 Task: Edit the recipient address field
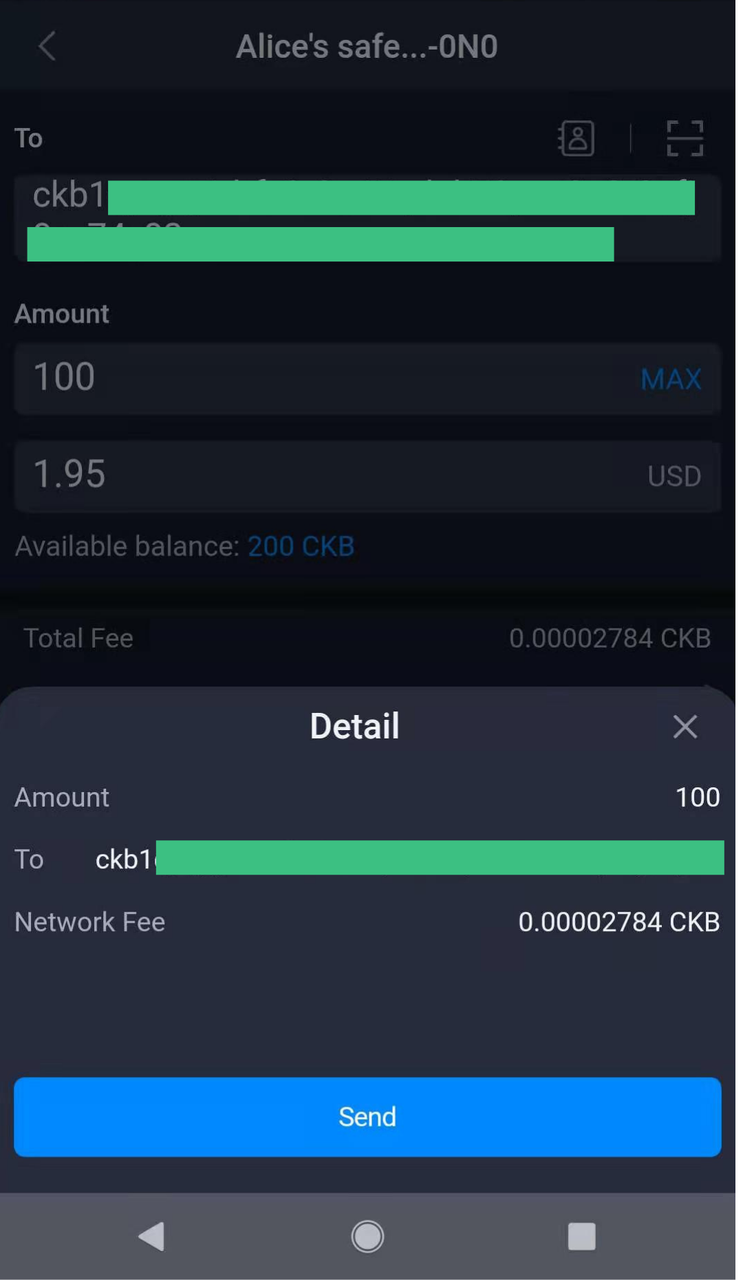coord(367,218)
